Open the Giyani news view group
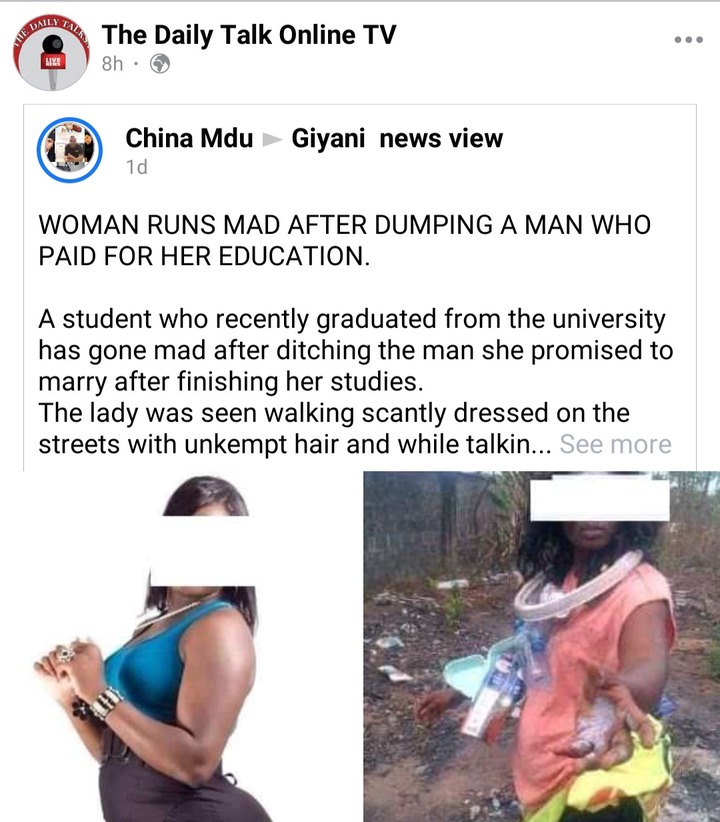The width and height of the screenshot is (720, 822). pyautogui.click(x=397, y=138)
